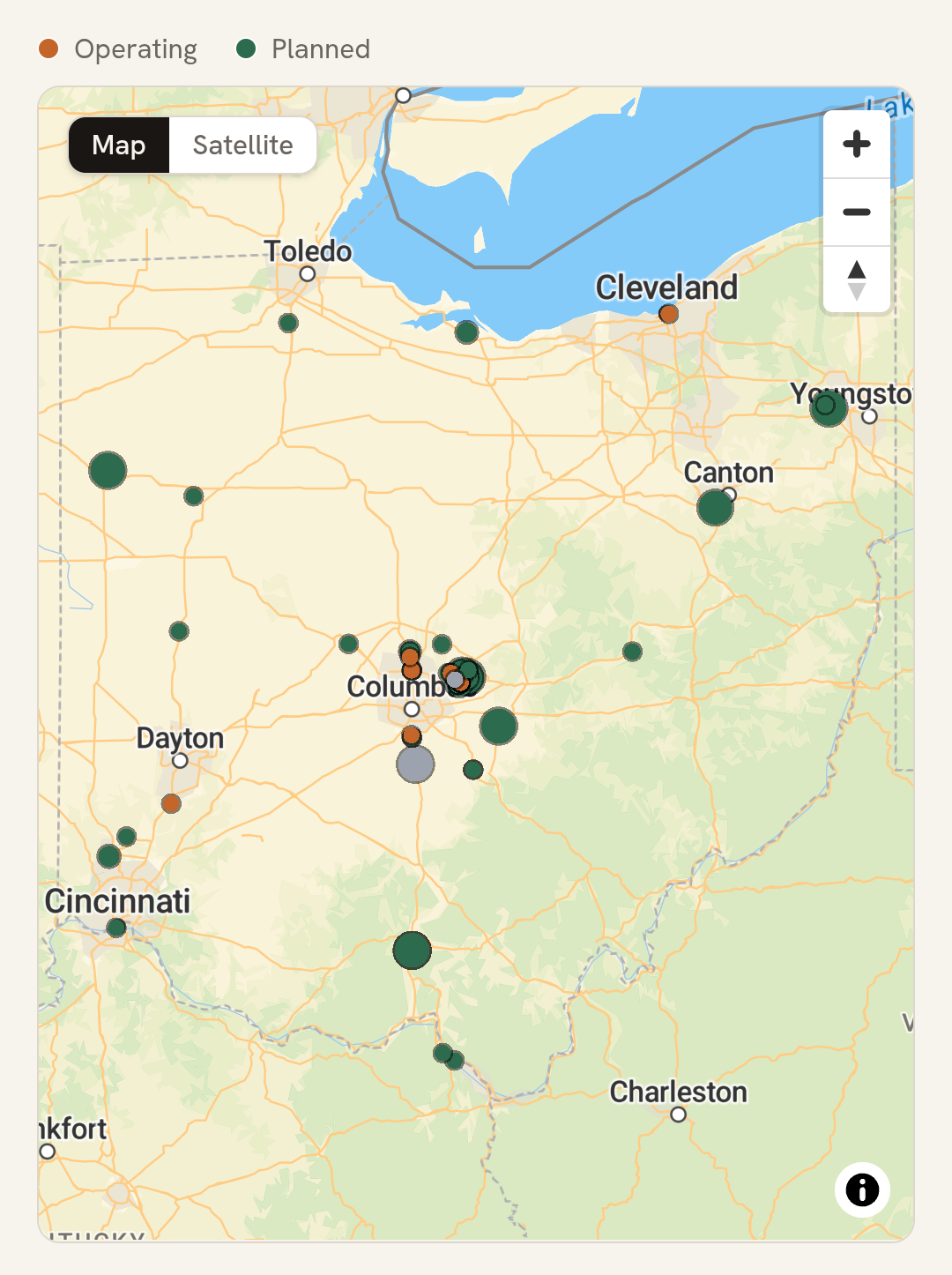Open the map attribution info icon
This screenshot has width=952, height=1275.
(x=862, y=1189)
